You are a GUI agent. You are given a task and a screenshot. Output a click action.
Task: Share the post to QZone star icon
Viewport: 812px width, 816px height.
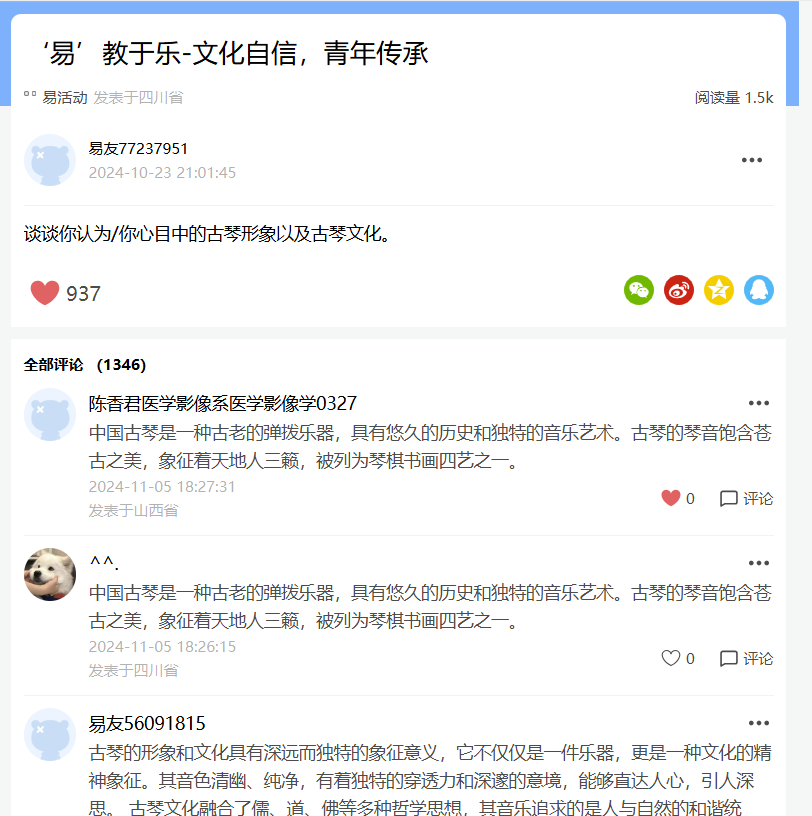tap(719, 290)
